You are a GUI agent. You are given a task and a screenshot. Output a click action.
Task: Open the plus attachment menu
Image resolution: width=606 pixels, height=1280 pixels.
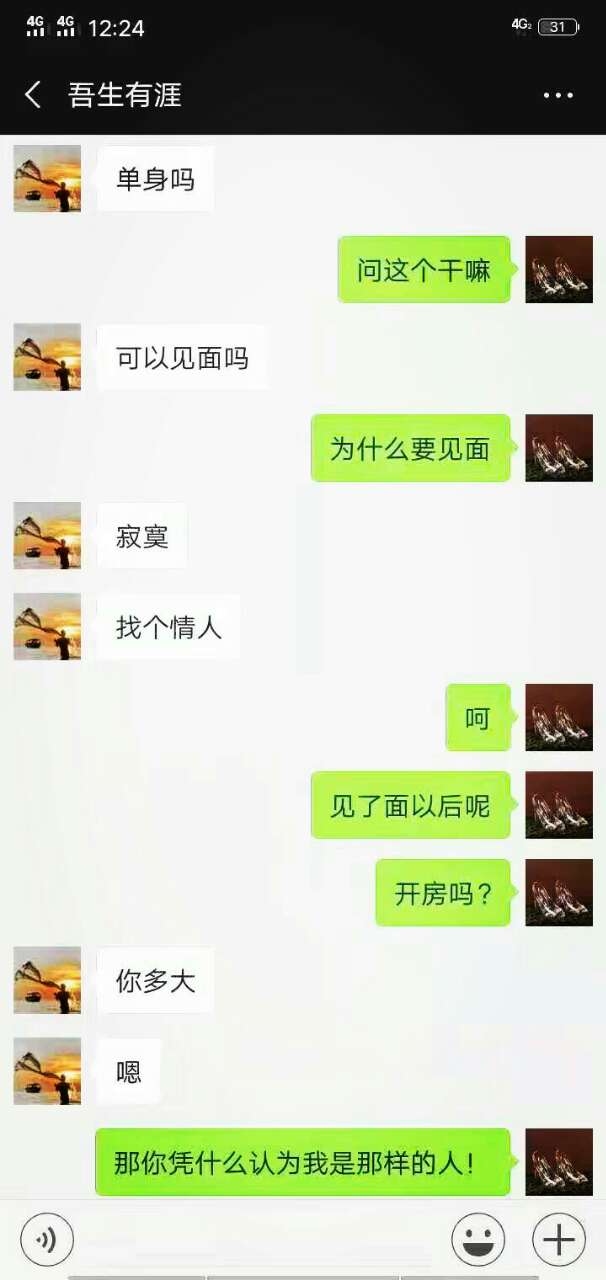[x=558, y=1240]
